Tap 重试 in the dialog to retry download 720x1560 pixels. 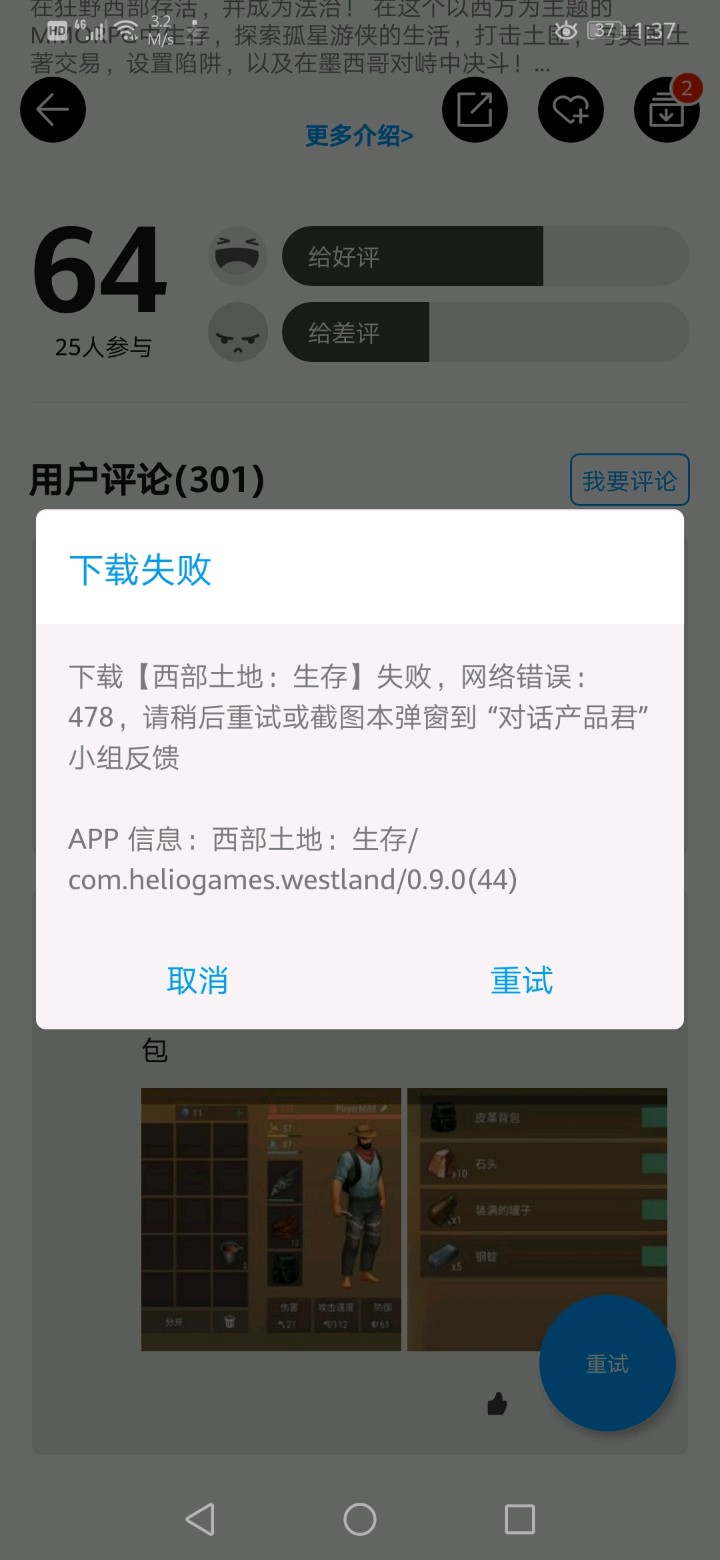coord(521,980)
